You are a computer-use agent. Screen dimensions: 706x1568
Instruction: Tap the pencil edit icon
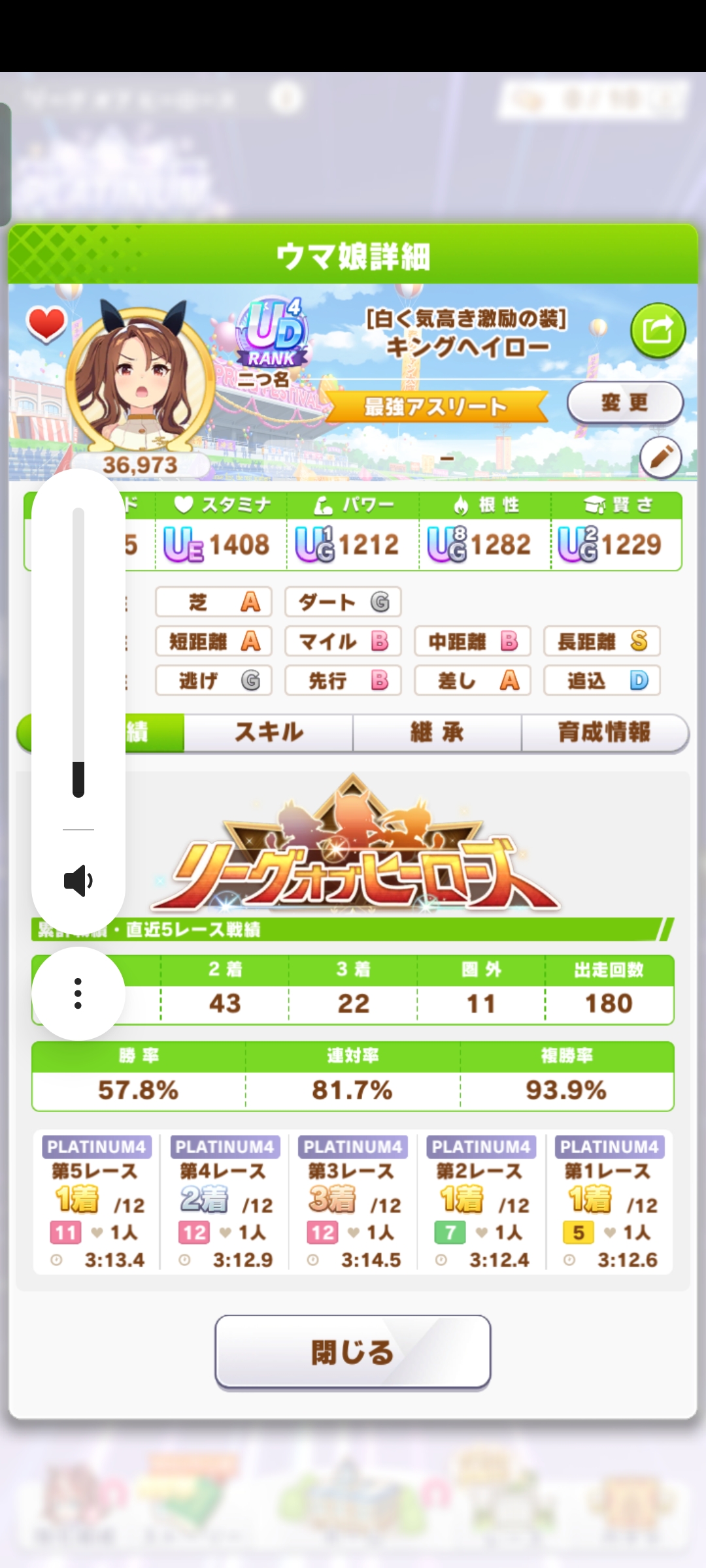(x=660, y=457)
